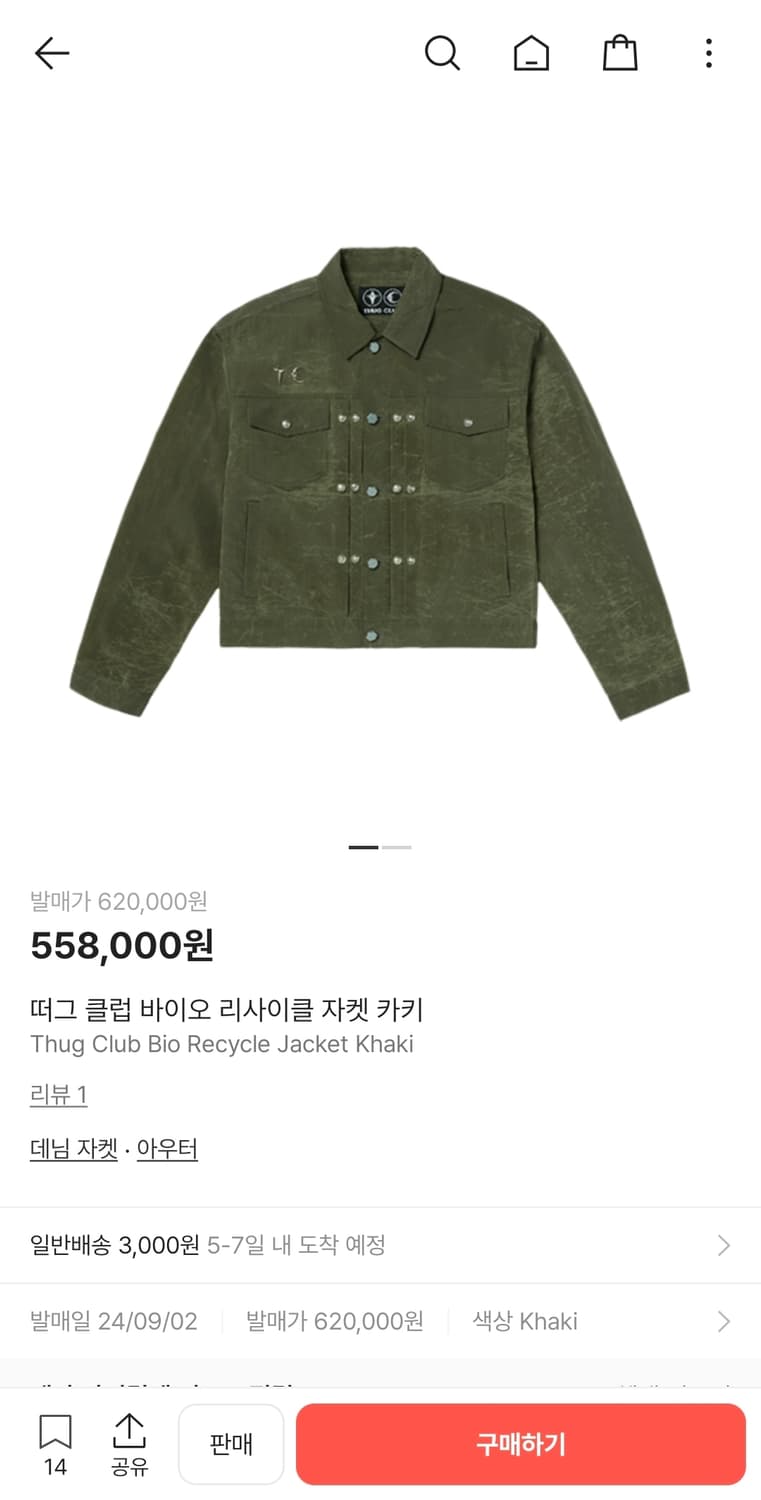The image size is (761, 1500).
Task: Open the 리뷰 1 reviews link
Action: pos(58,1095)
